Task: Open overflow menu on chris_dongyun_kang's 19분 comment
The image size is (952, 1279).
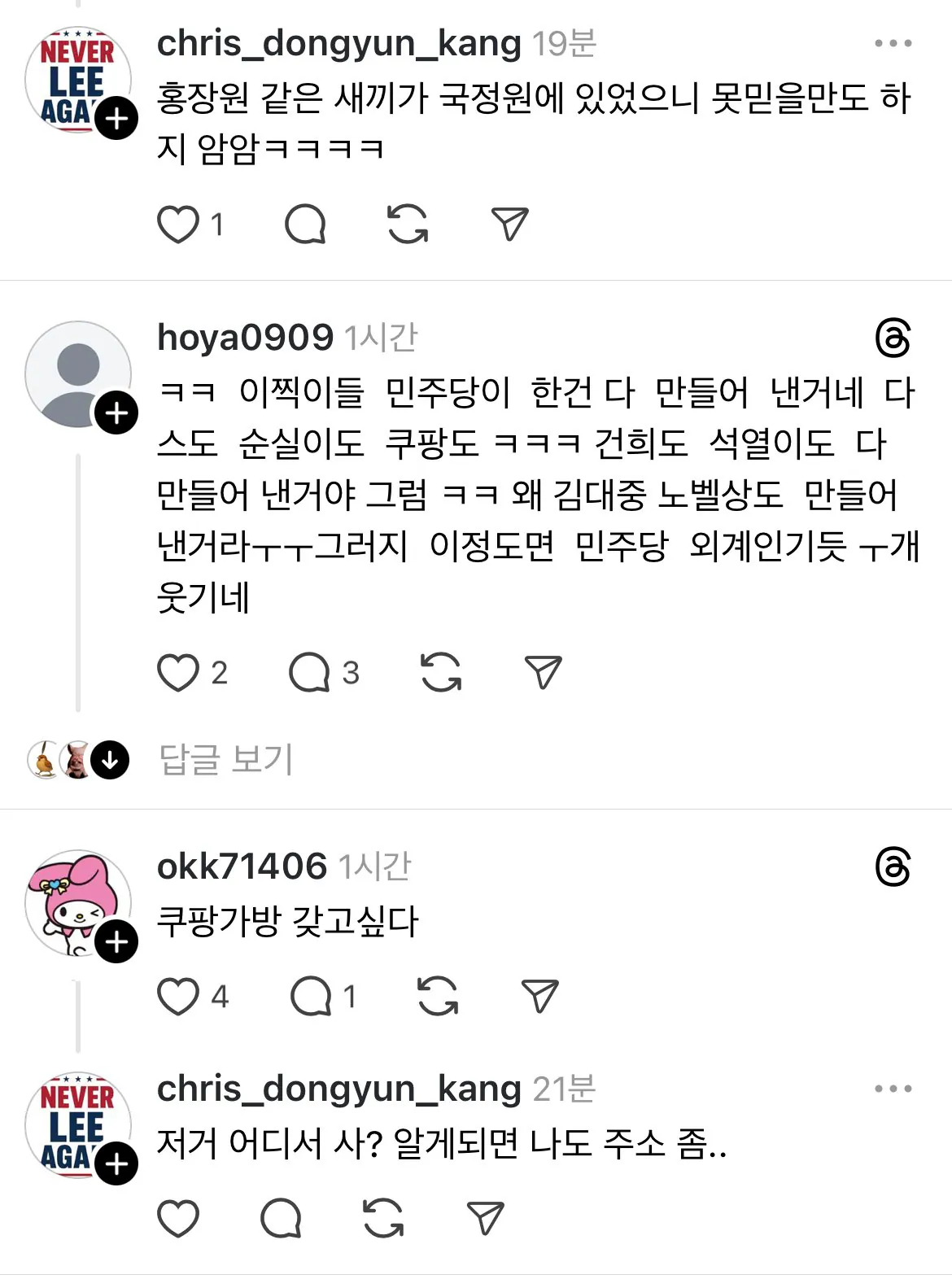Action: tap(893, 43)
